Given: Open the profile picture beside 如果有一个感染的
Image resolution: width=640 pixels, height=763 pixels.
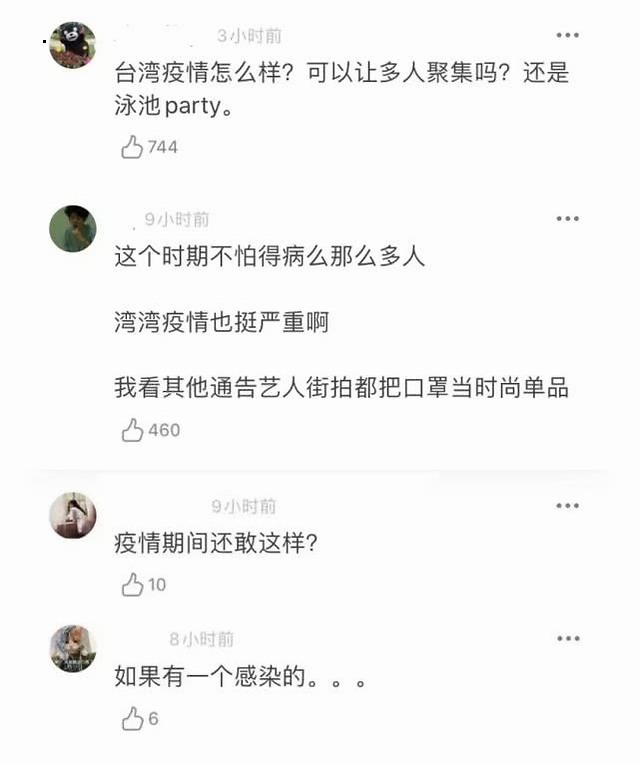Looking at the screenshot, I should (72, 649).
